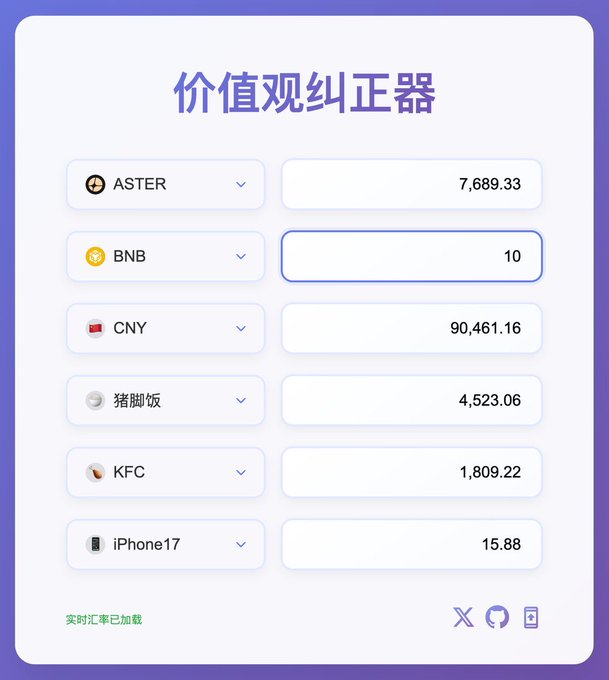Open the ASTER currency dropdown
609x680 pixels.
click(166, 184)
